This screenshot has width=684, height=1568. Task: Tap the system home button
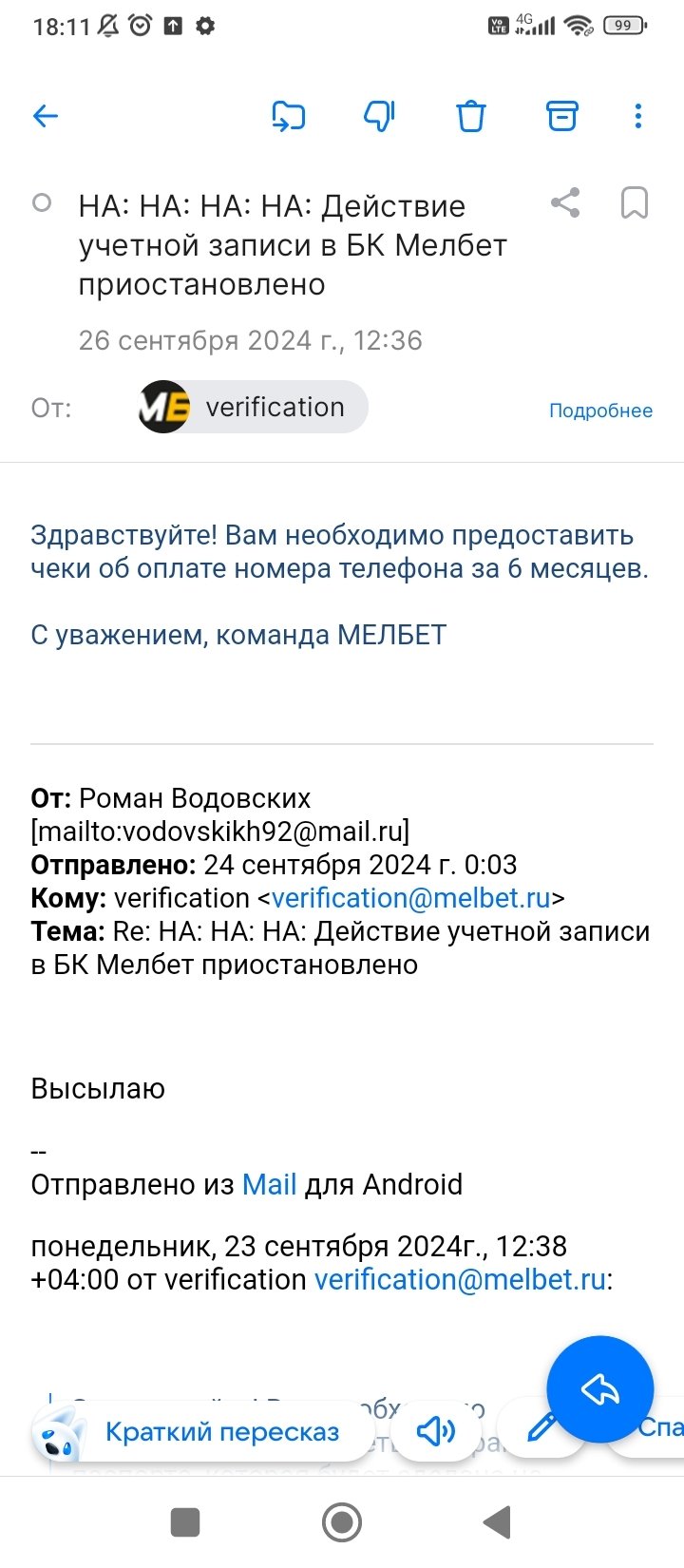tap(342, 1522)
